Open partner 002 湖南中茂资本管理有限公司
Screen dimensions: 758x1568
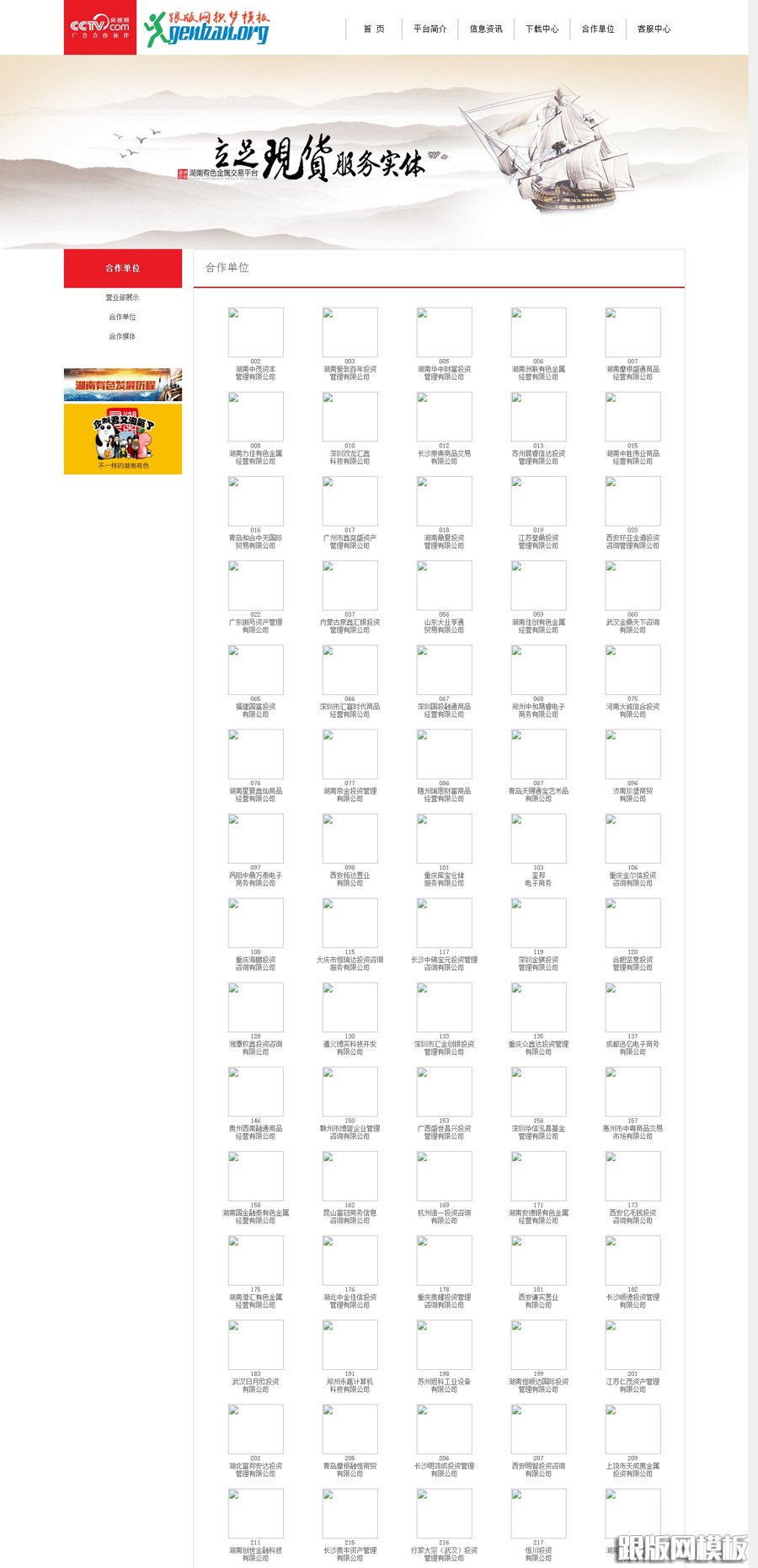[255, 344]
